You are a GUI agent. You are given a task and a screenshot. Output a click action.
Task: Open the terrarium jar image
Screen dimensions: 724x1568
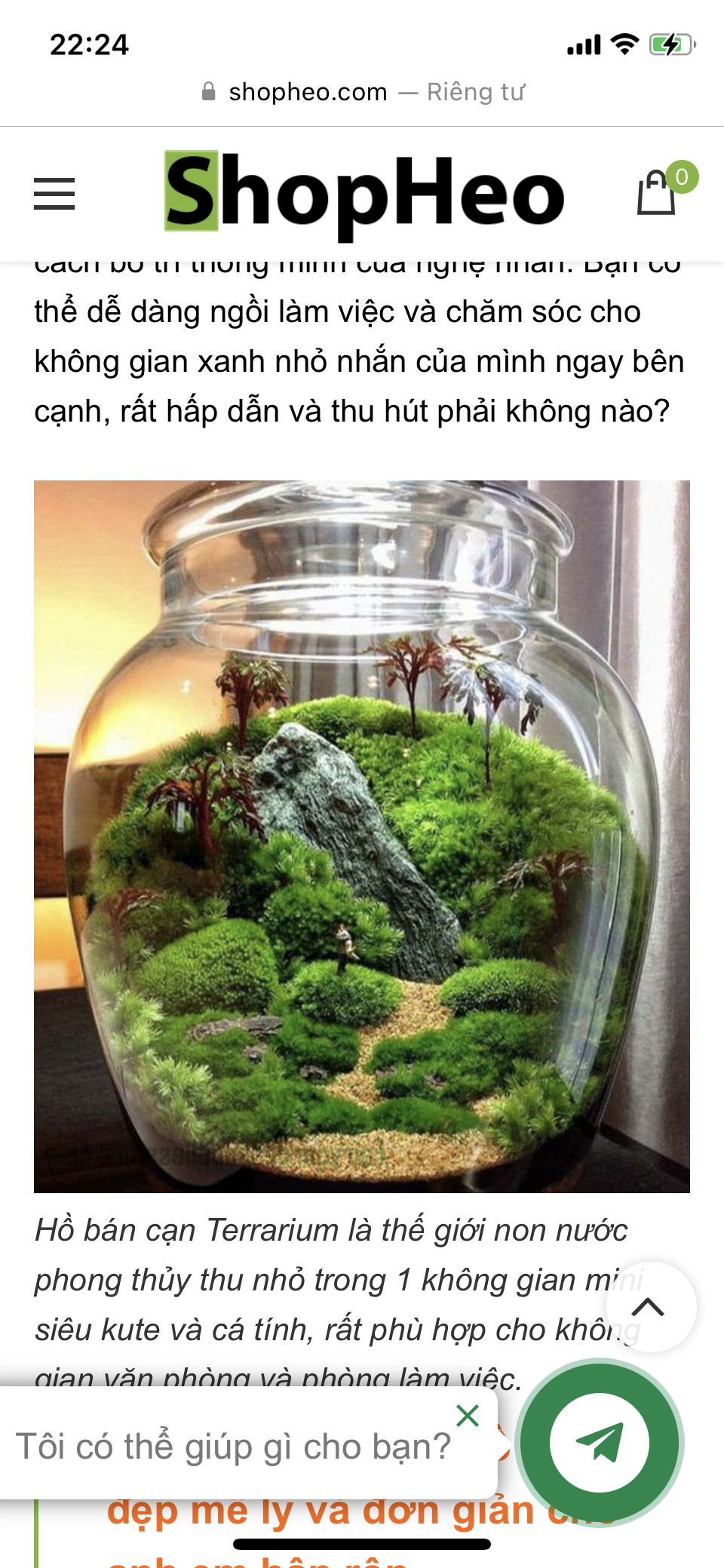coord(362,836)
